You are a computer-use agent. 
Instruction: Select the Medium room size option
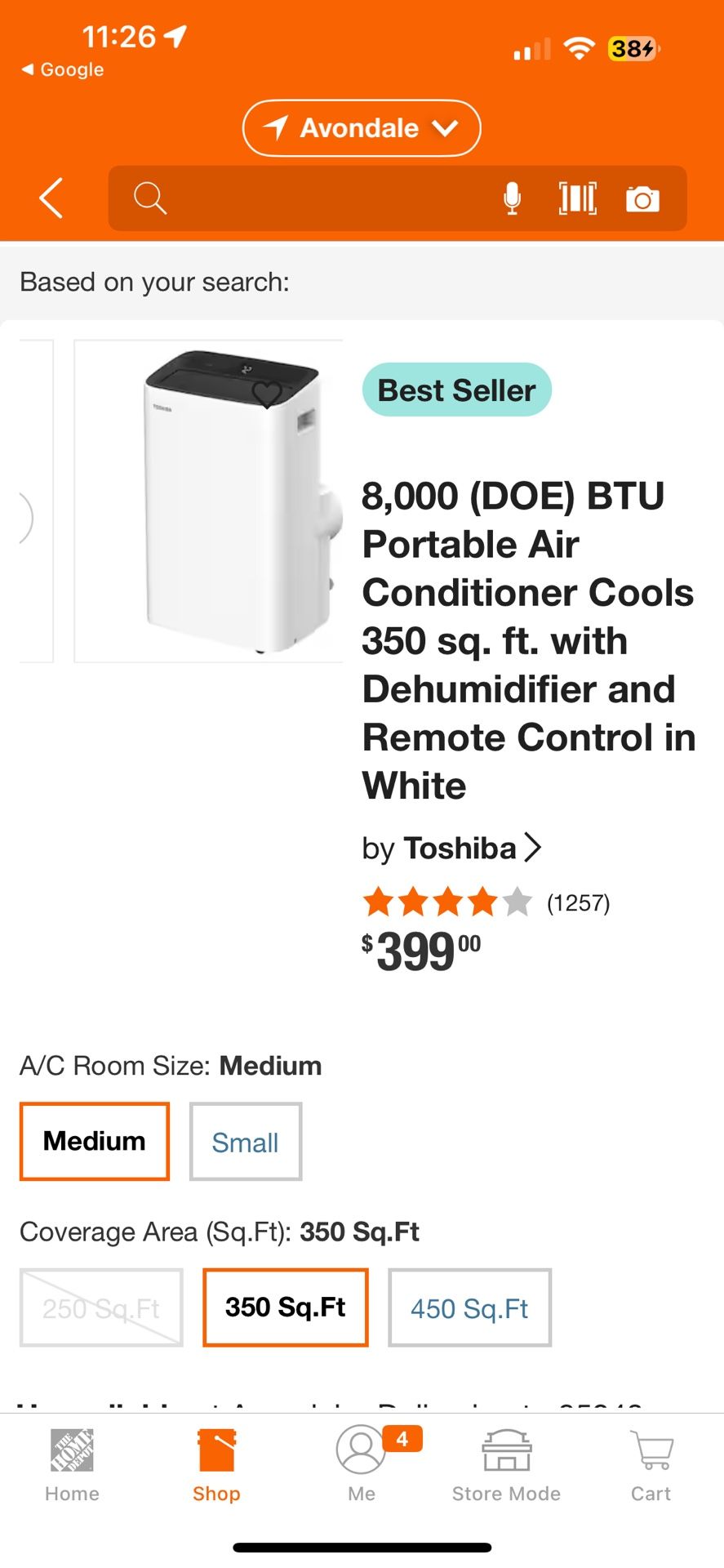(94, 1141)
